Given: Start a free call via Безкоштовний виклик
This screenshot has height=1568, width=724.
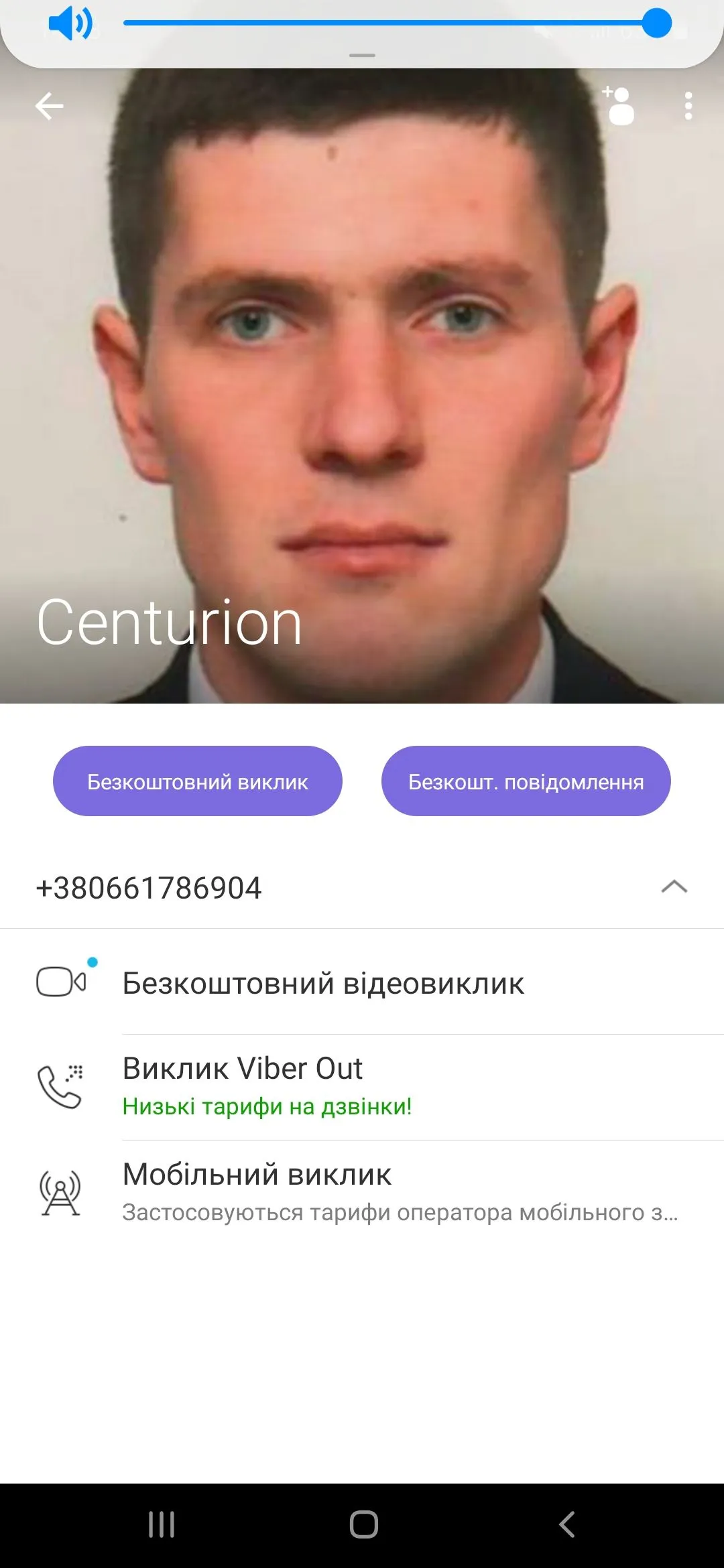Looking at the screenshot, I should click(198, 781).
